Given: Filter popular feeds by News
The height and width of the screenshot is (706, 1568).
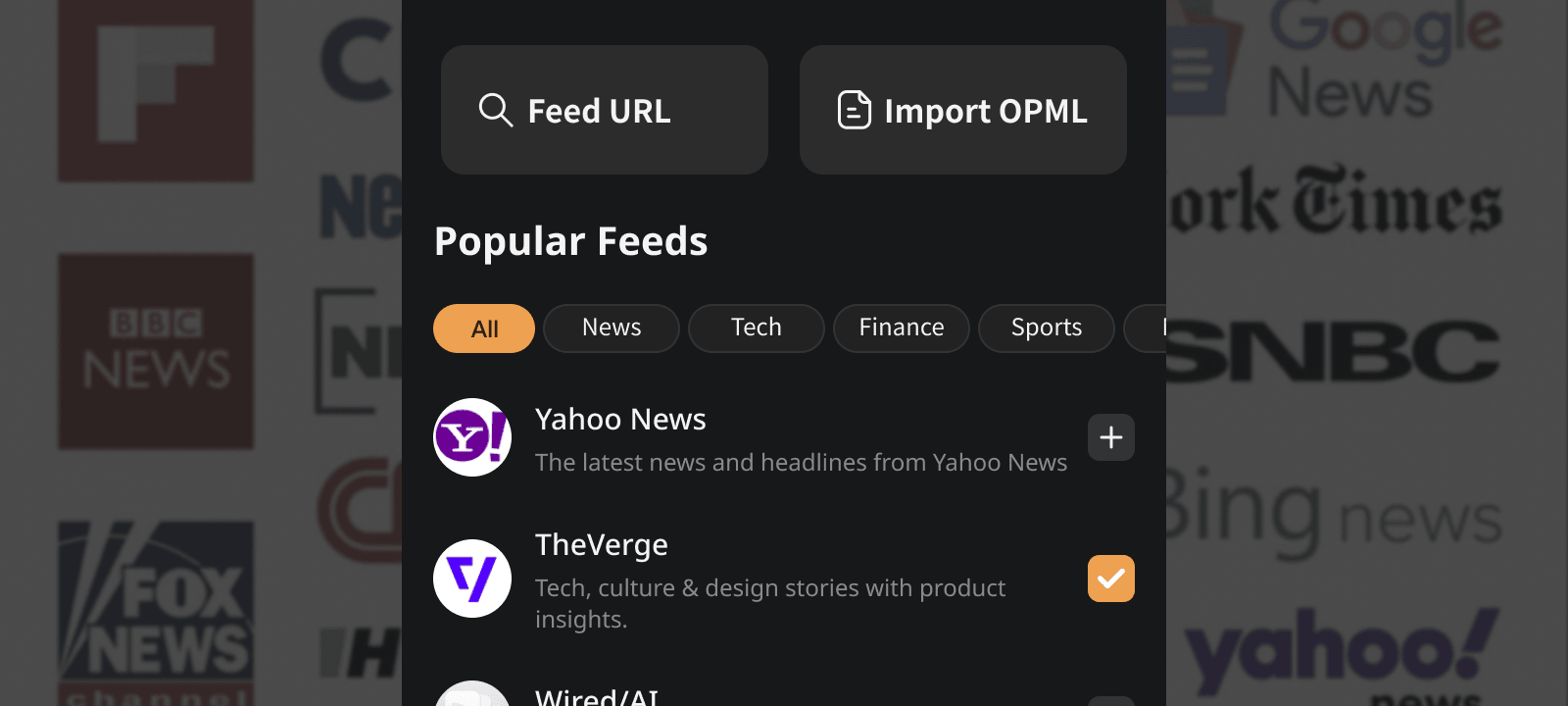Looking at the screenshot, I should pos(612,328).
